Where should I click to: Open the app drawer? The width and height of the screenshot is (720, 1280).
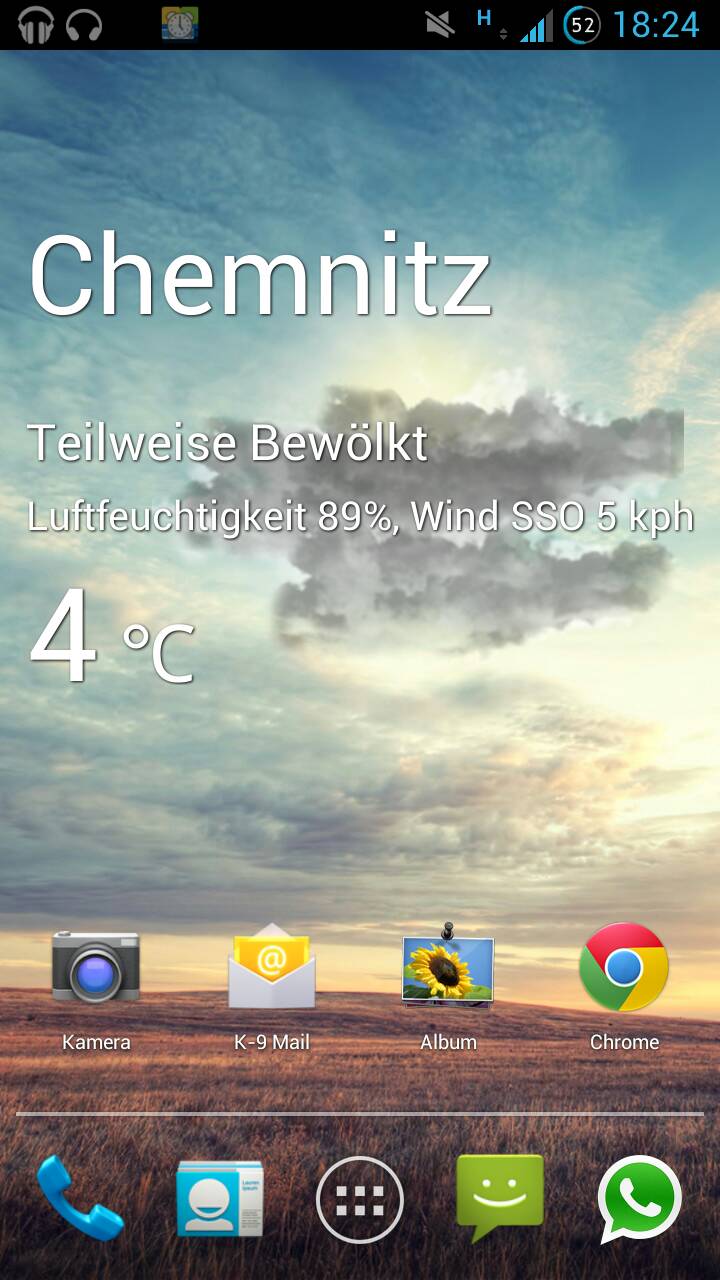[x=360, y=1200]
